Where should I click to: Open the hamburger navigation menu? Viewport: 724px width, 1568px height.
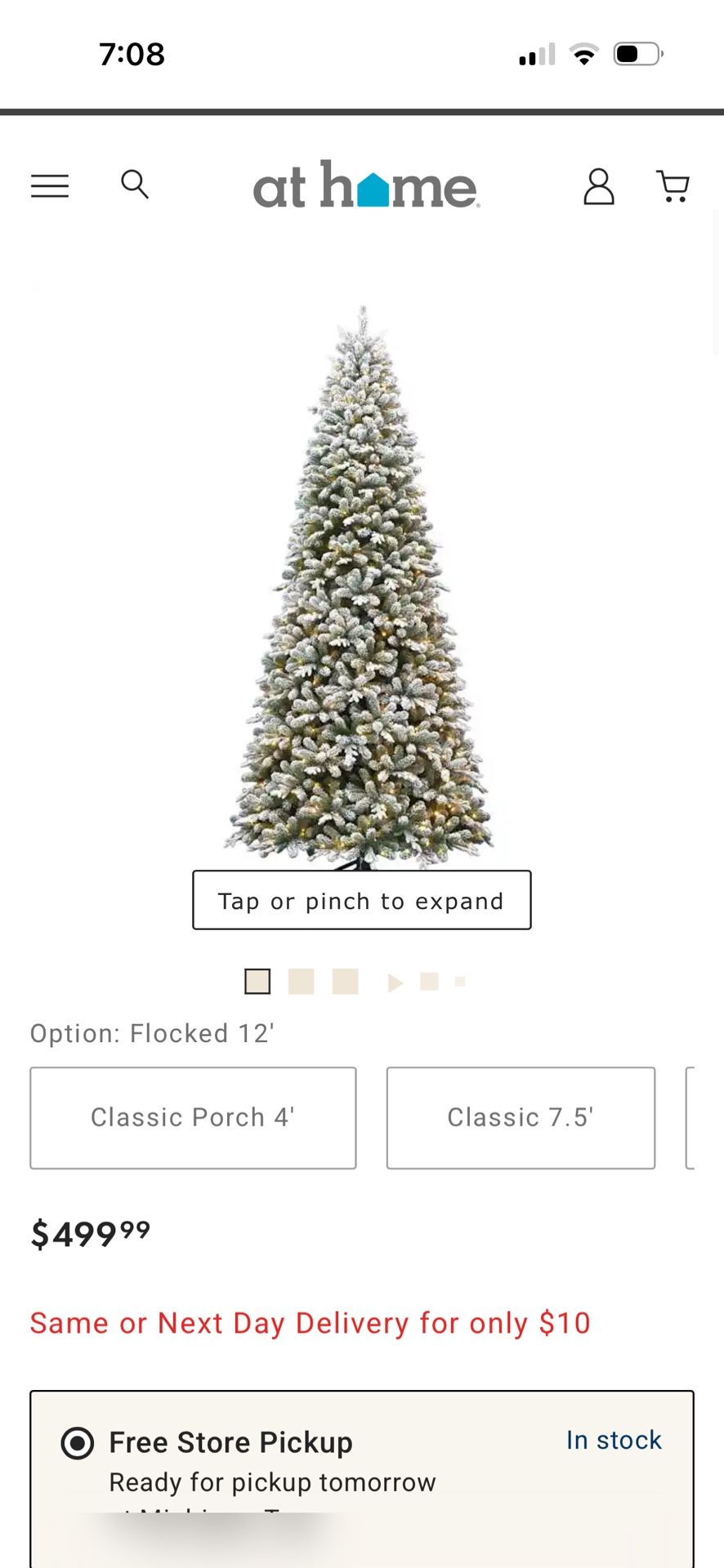tap(50, 185)
